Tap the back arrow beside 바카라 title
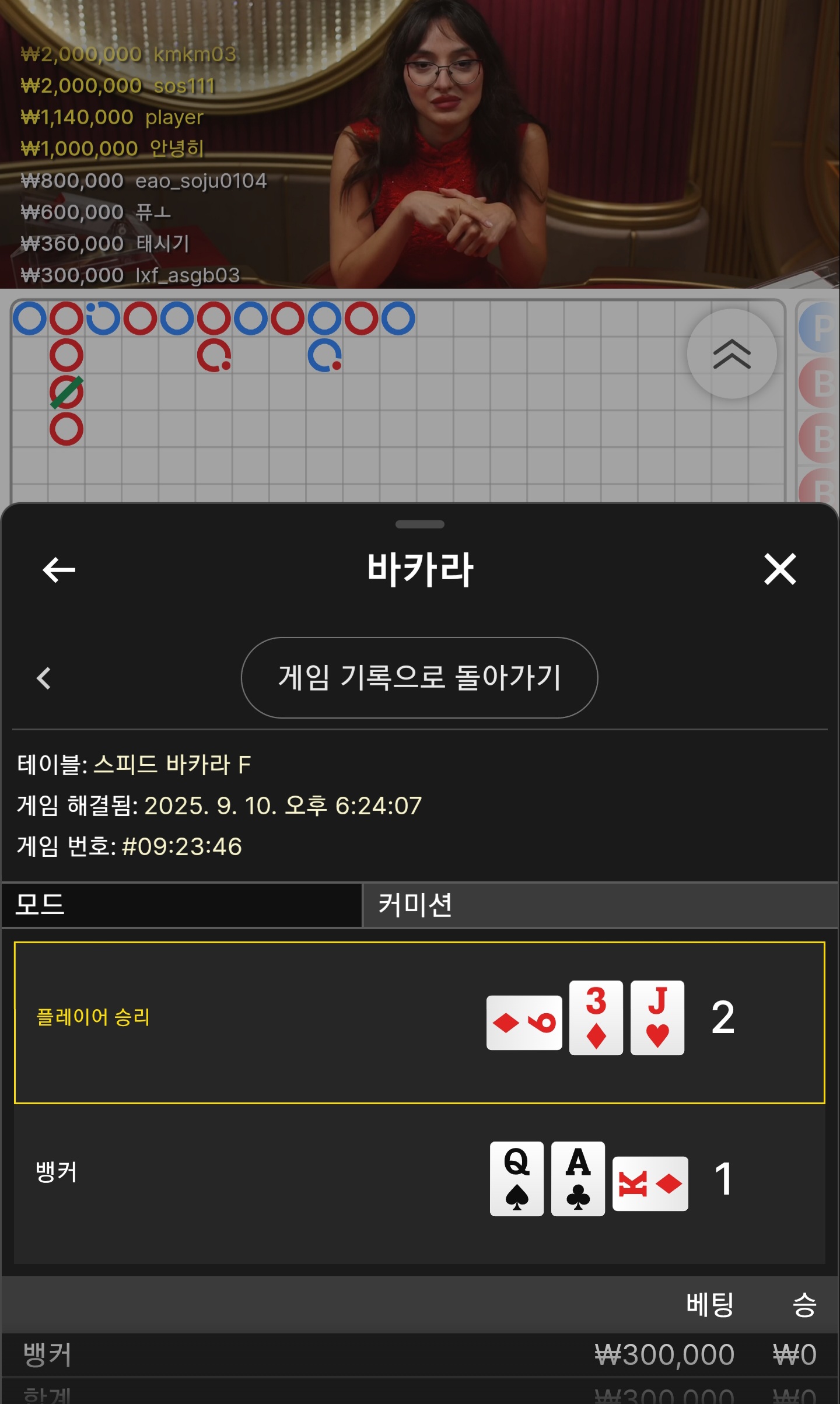Screen dimensions: 840x1404 point(59,570)
